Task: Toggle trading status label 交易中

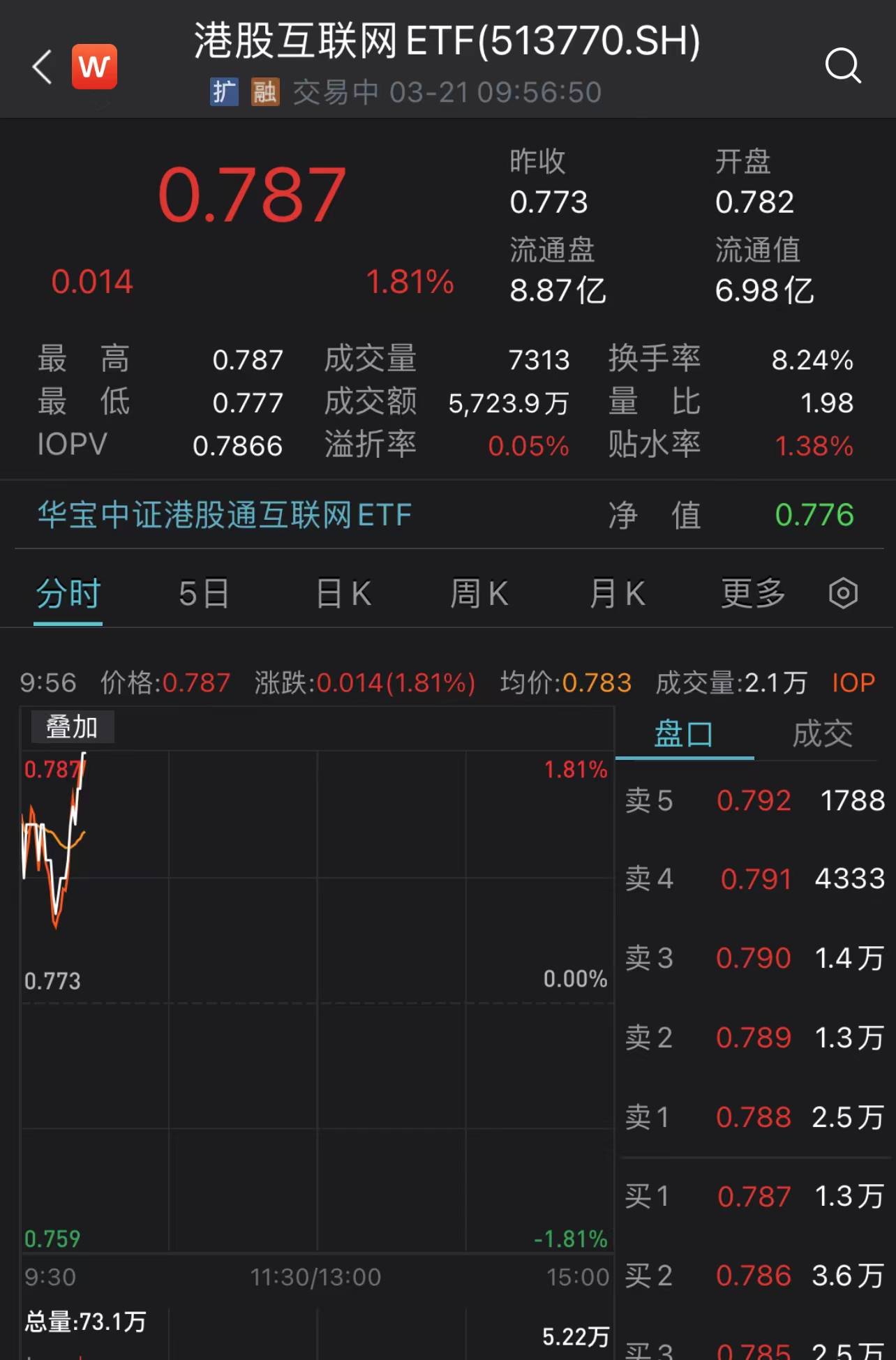Action: tap(335, 91)
